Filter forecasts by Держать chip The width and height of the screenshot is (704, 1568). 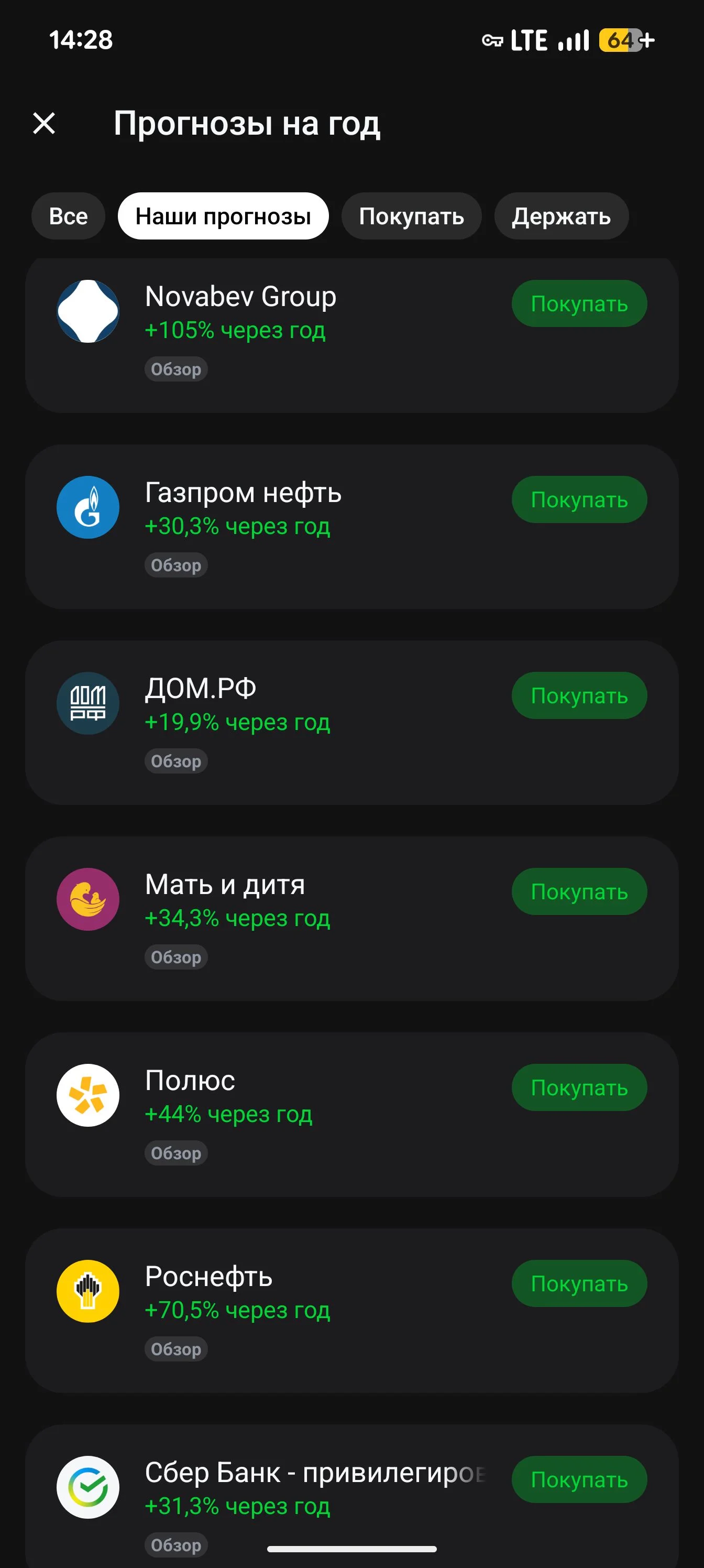click(x=561, y=216)
